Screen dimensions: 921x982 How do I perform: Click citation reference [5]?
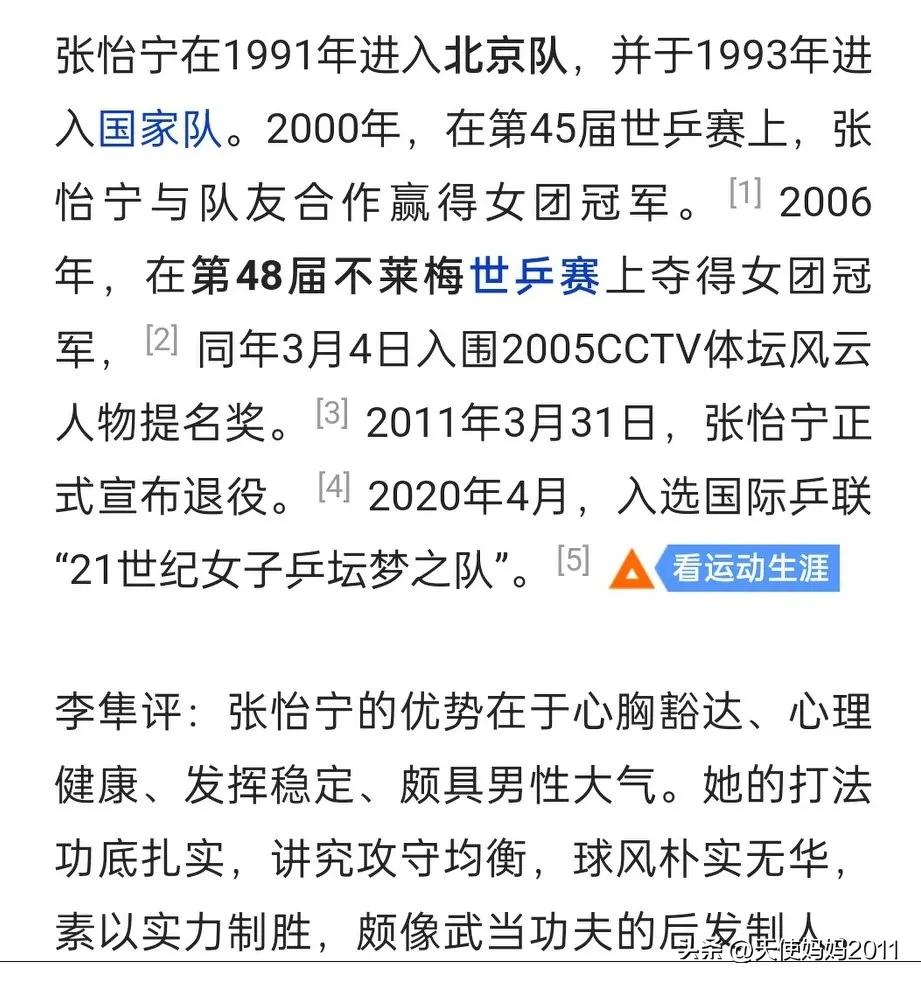[x=572, y=560]
